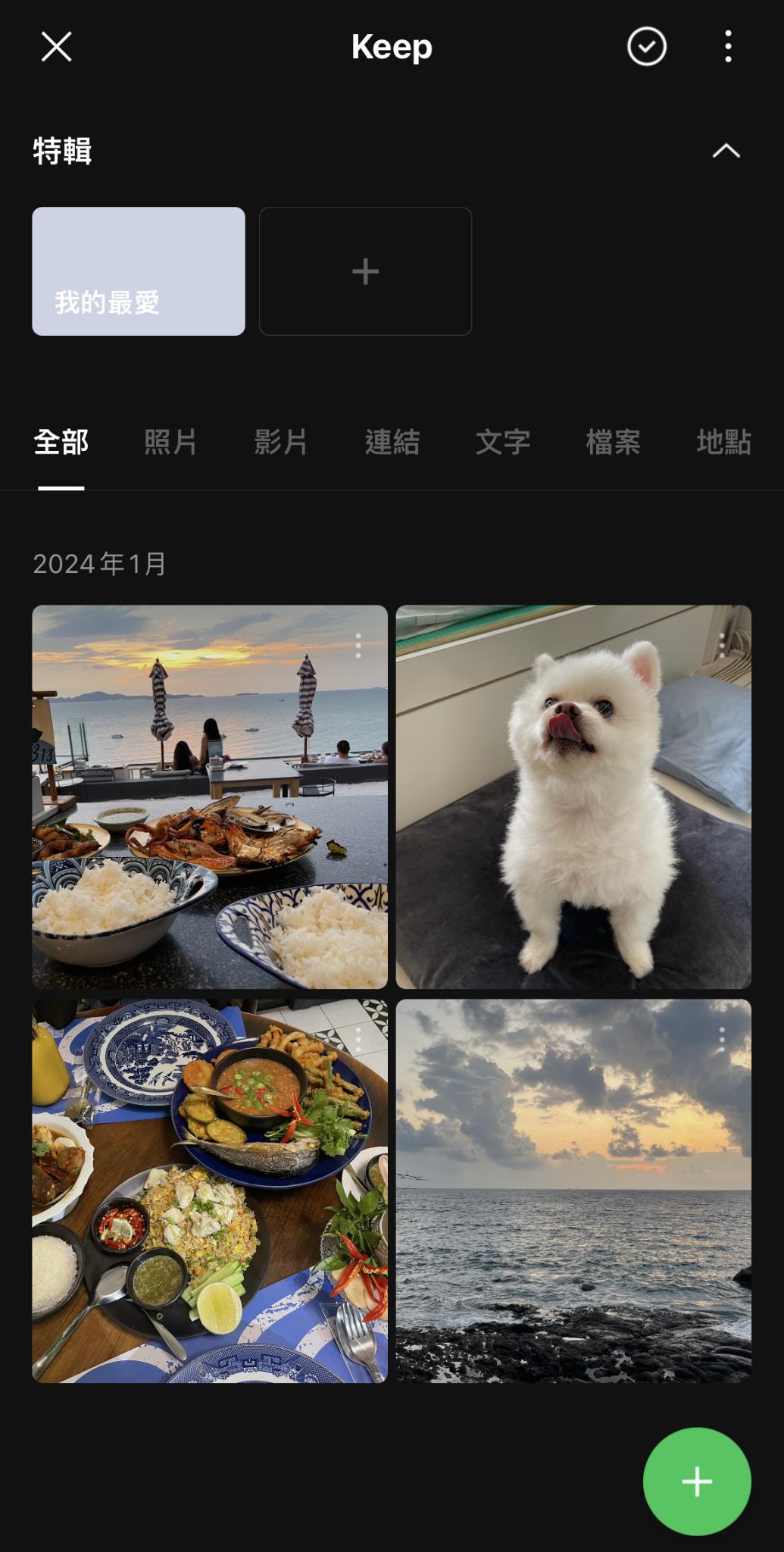
Task: Switch to the 連結 tab
Action: point(392,442)
